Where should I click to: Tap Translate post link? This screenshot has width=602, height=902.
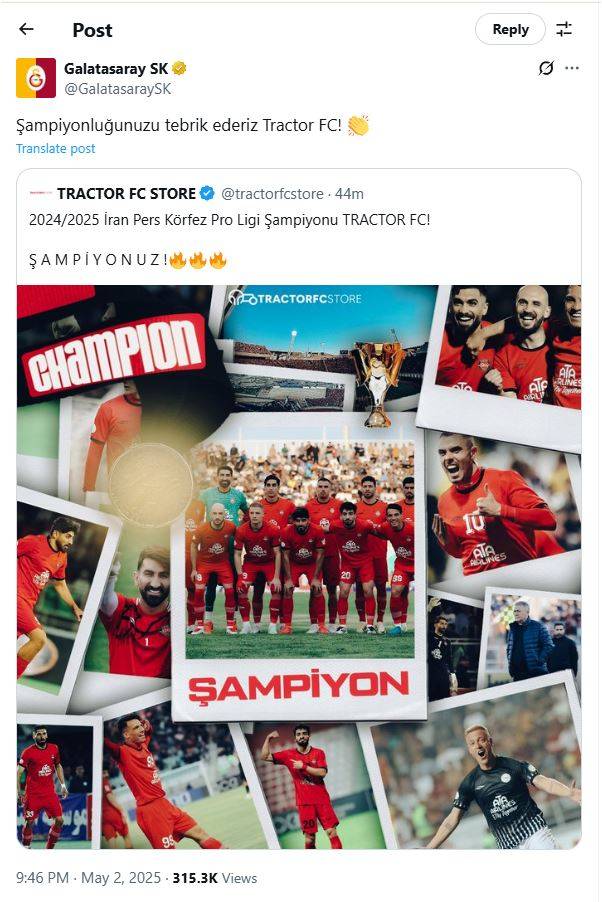(x=56, y=148)
